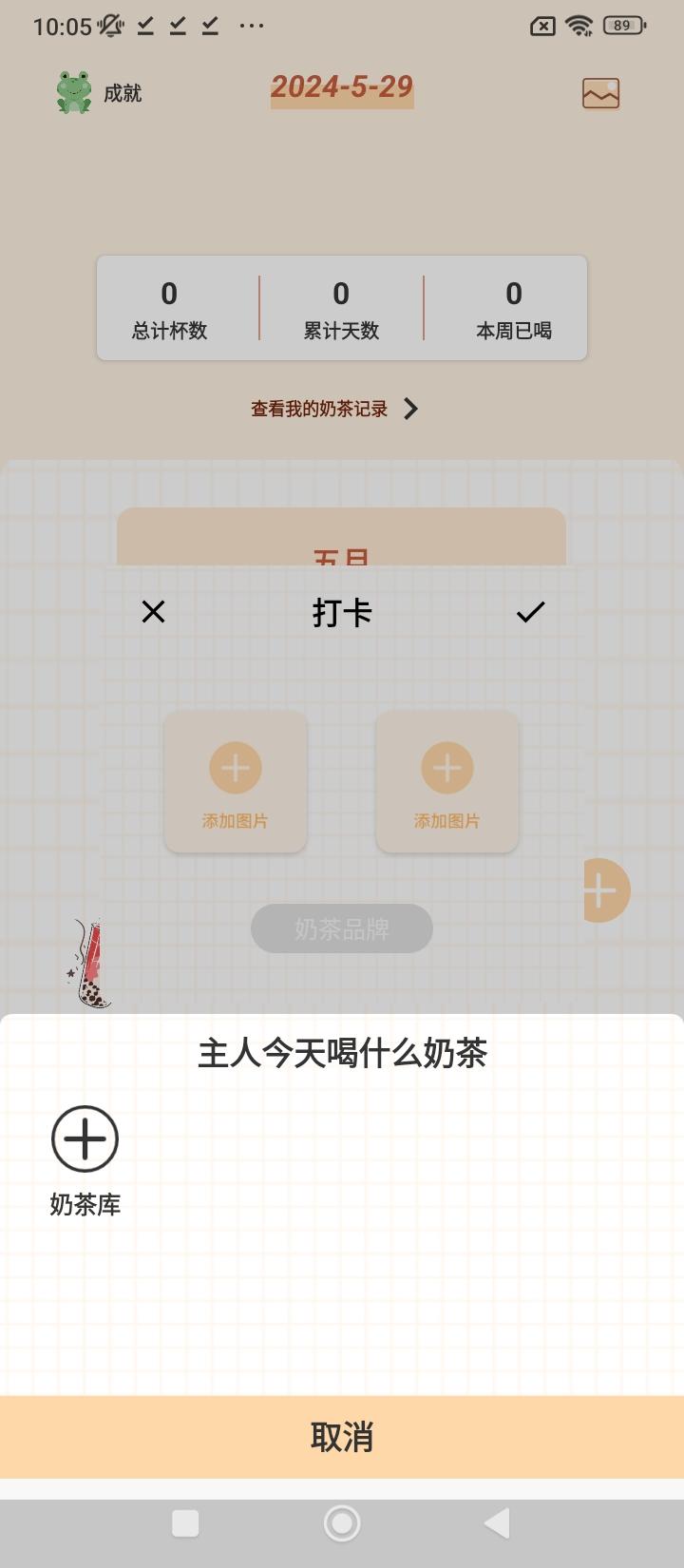Dismiss the 打卡 card with the X icon

(153, 611)
